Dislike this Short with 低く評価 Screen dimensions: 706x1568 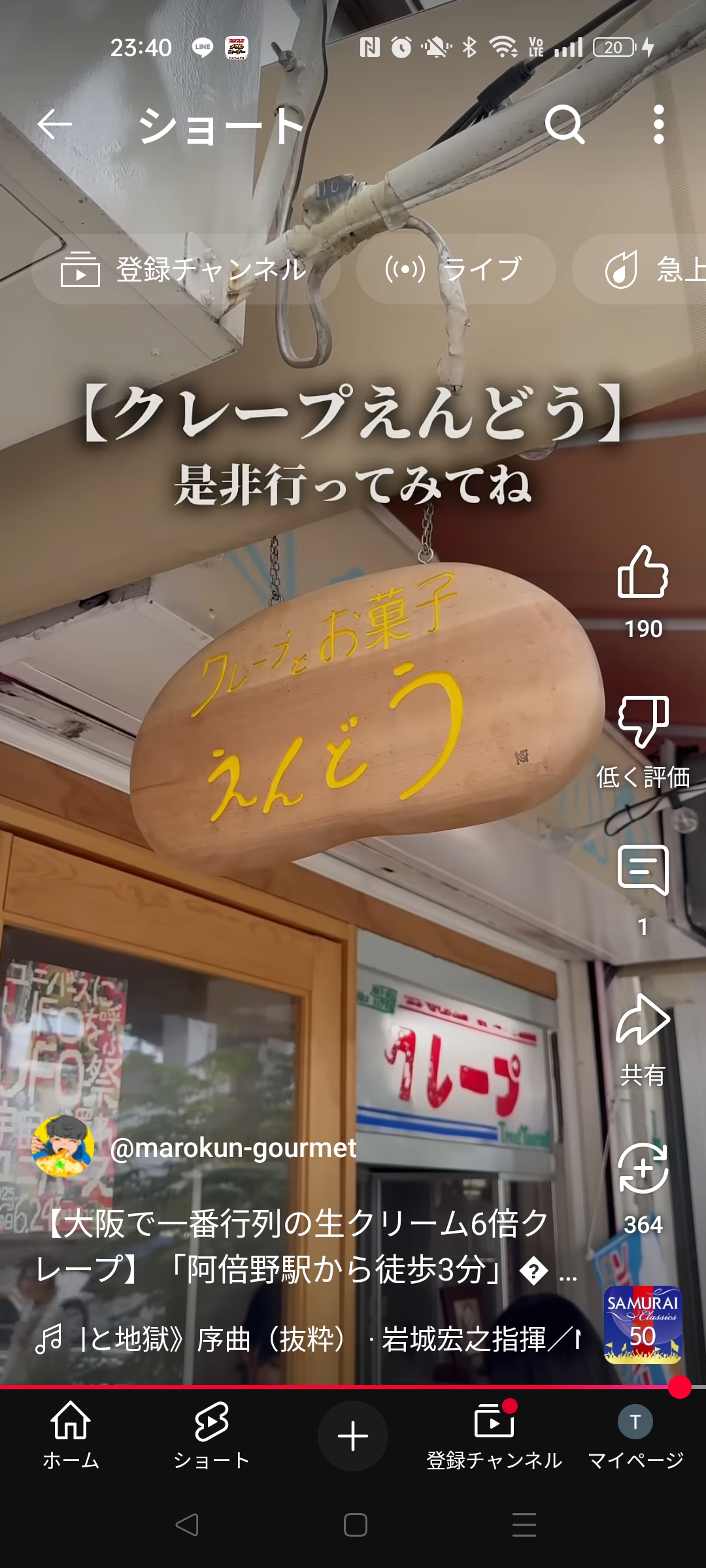point(643,722)
